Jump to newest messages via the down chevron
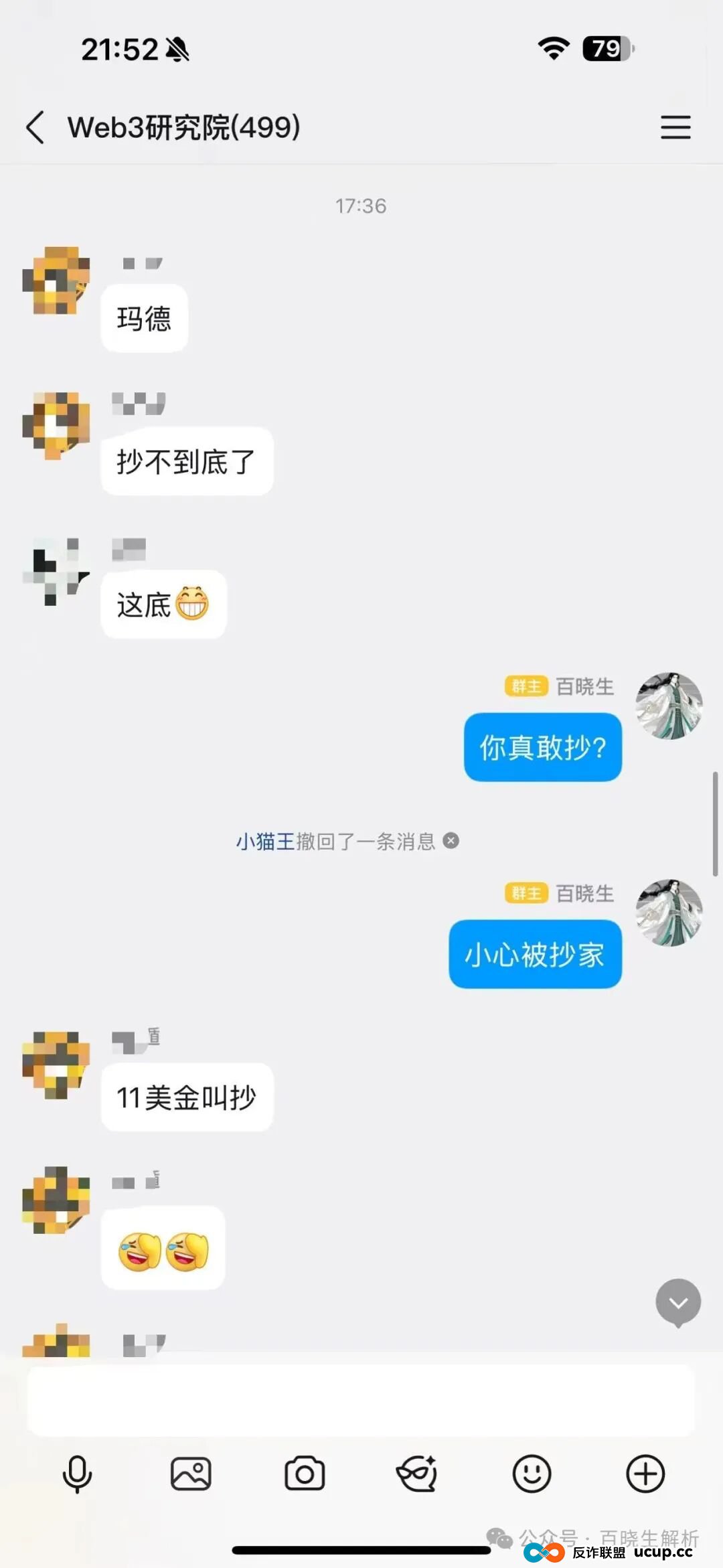The width and height of the screenshot is (723, 1568). coord(678,1301)
